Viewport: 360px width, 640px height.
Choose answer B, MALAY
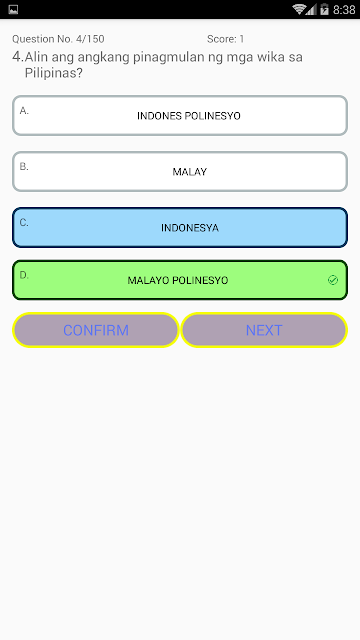point(180,171)
